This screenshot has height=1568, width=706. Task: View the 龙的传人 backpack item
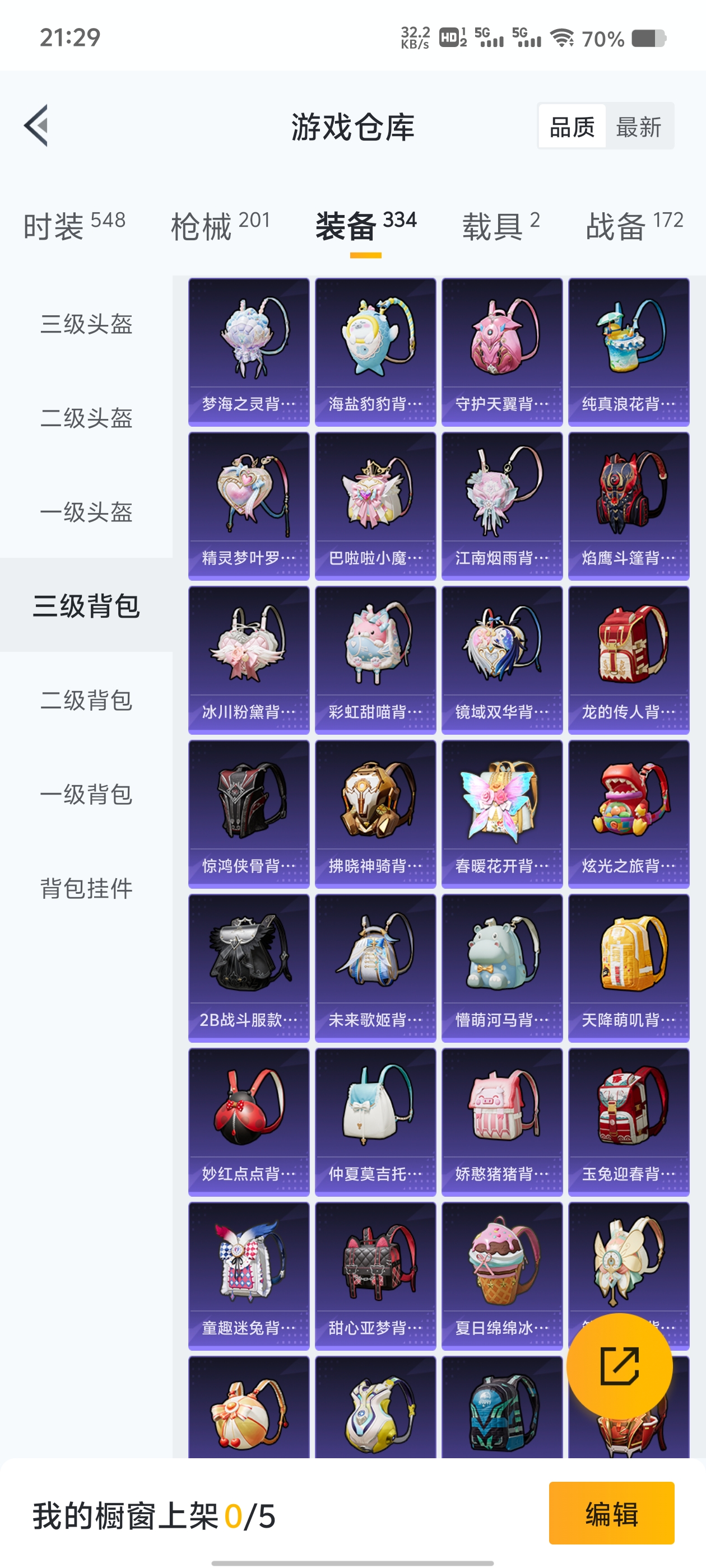click(x=629, y=659)
